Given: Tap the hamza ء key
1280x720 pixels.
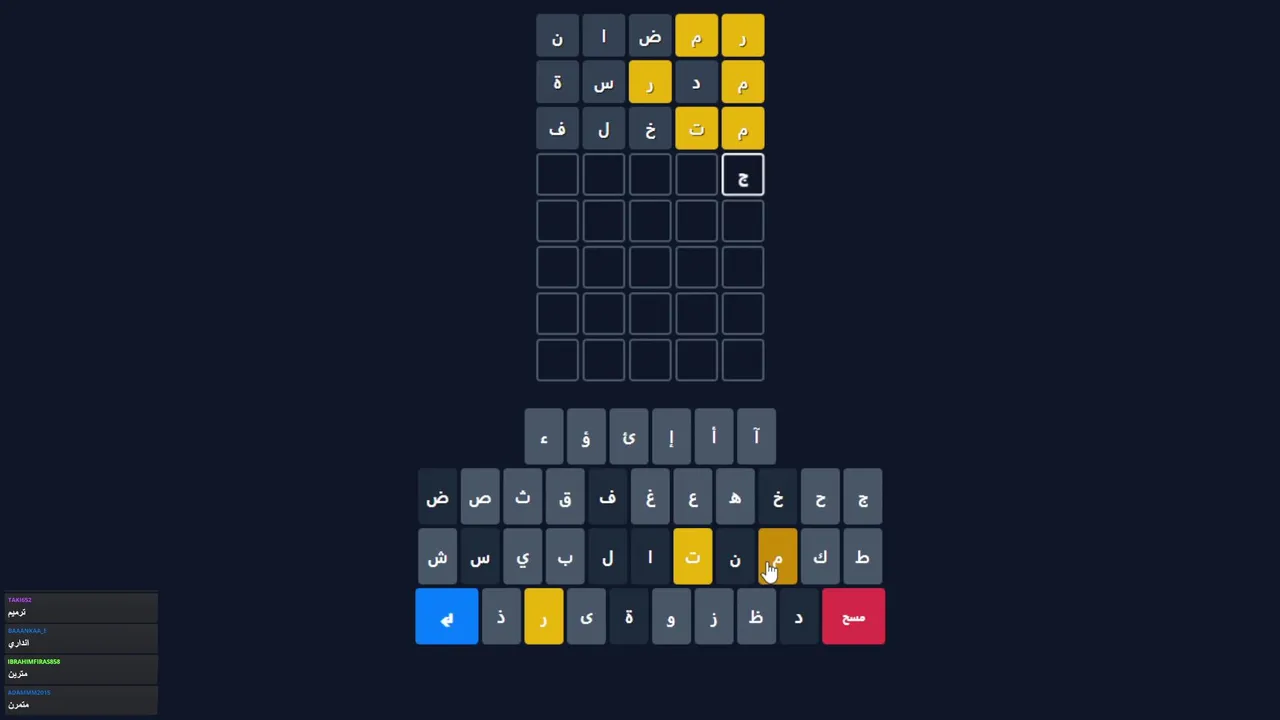Looking at the screenshot, I should click(544, 437).
